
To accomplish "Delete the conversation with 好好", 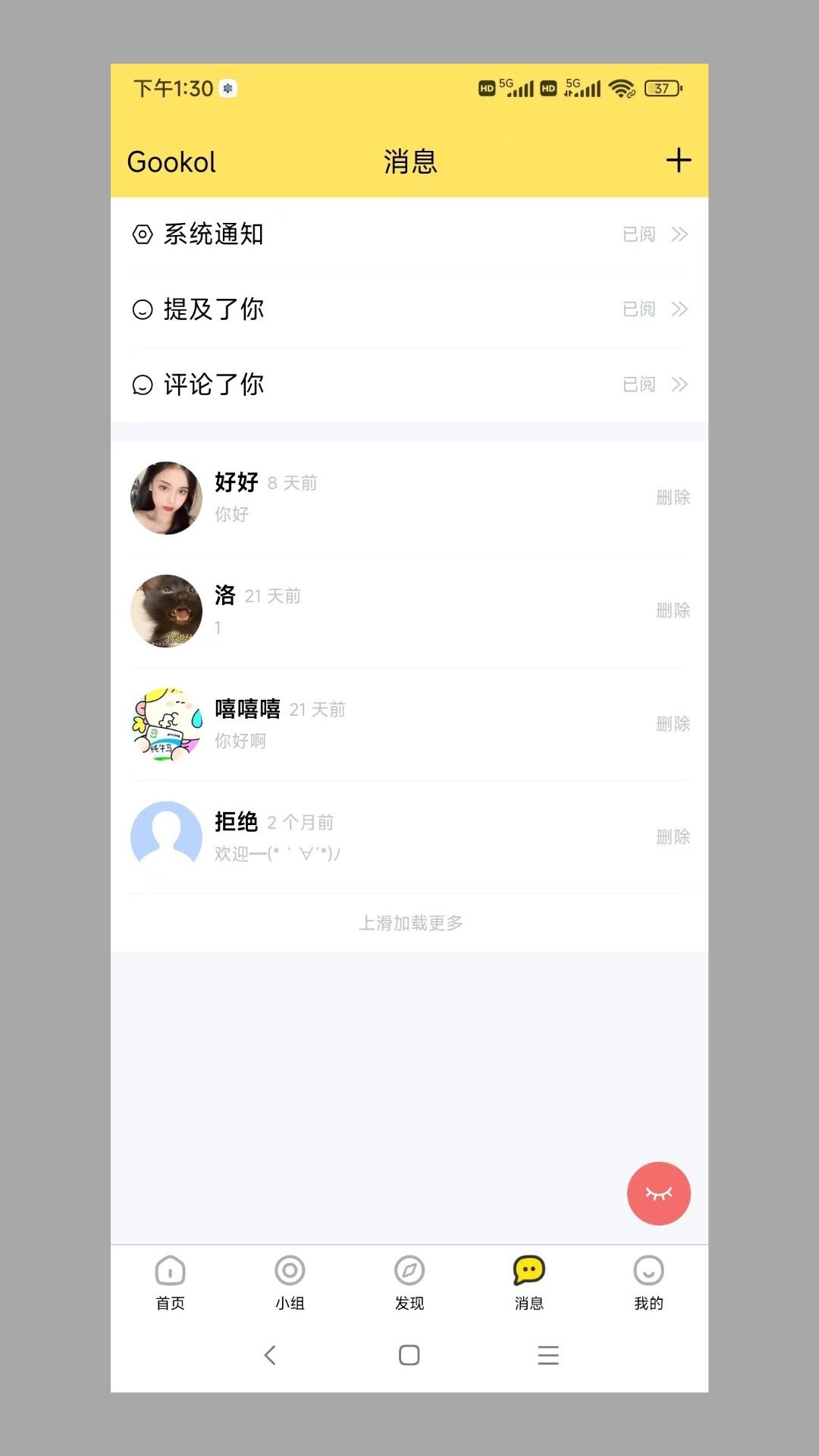I will click(x=673, y=497).
